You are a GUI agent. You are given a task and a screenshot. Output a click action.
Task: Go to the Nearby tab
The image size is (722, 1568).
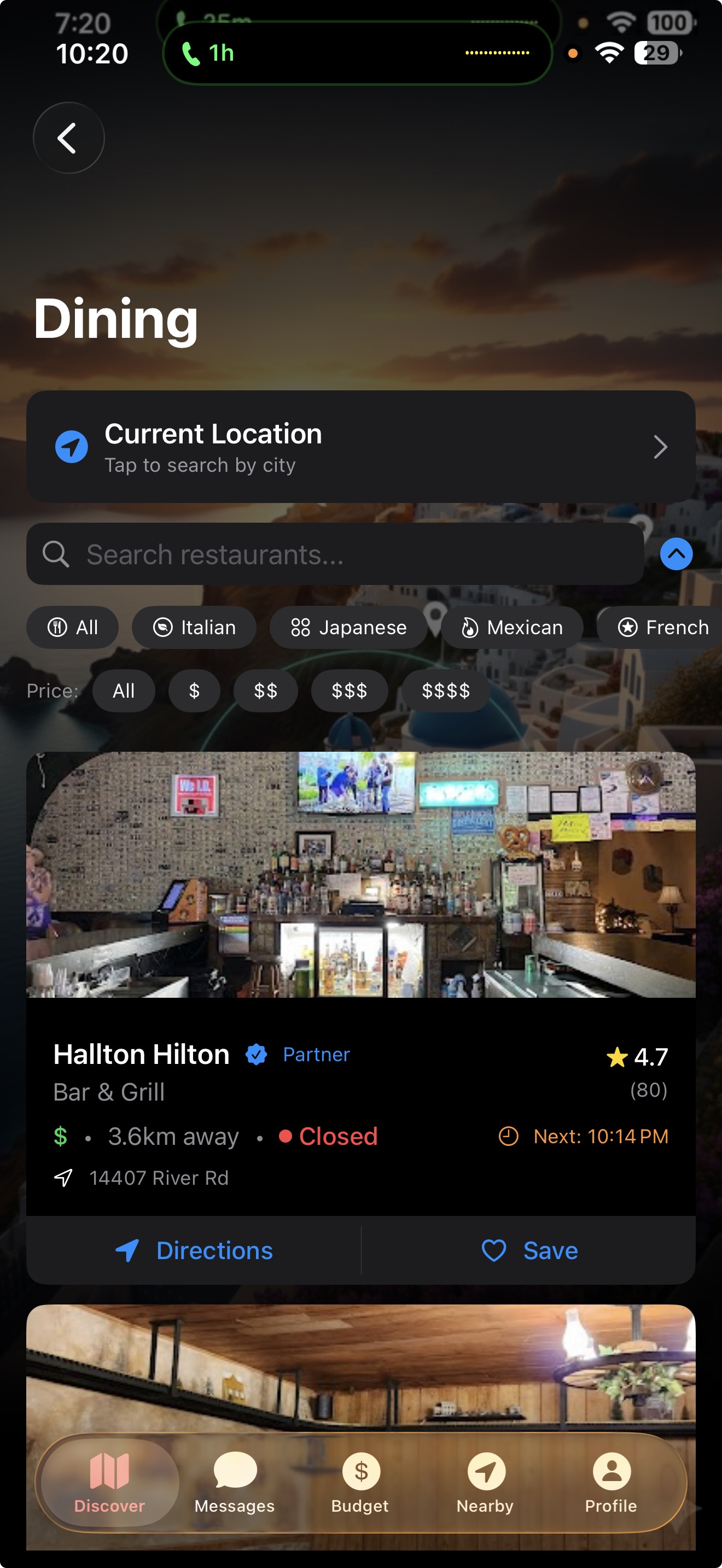click(x=485, y=1483)
